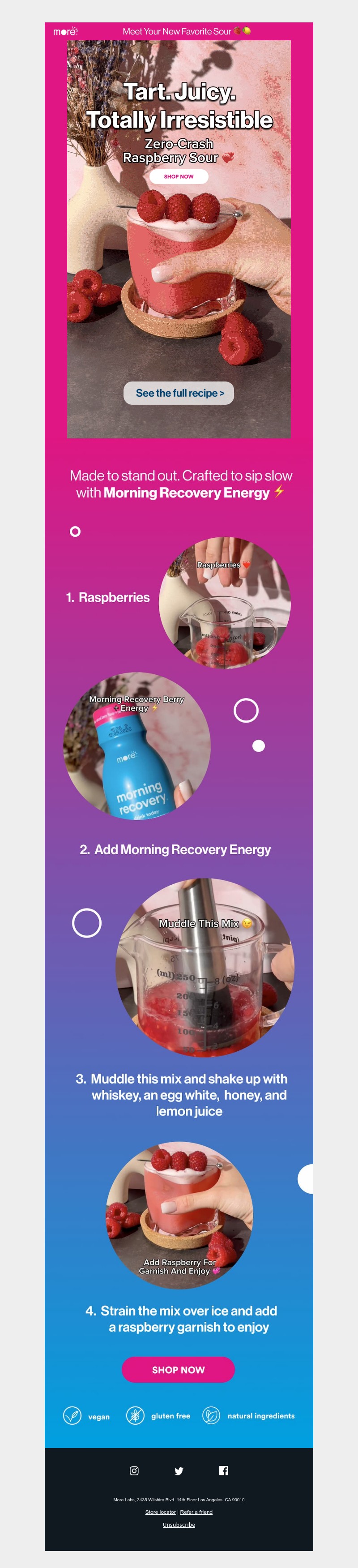Open the Facebook icon in the footer
The height and width of the screenshot is (1568, 358).
pyautogui.click(x=223, y=1470)
